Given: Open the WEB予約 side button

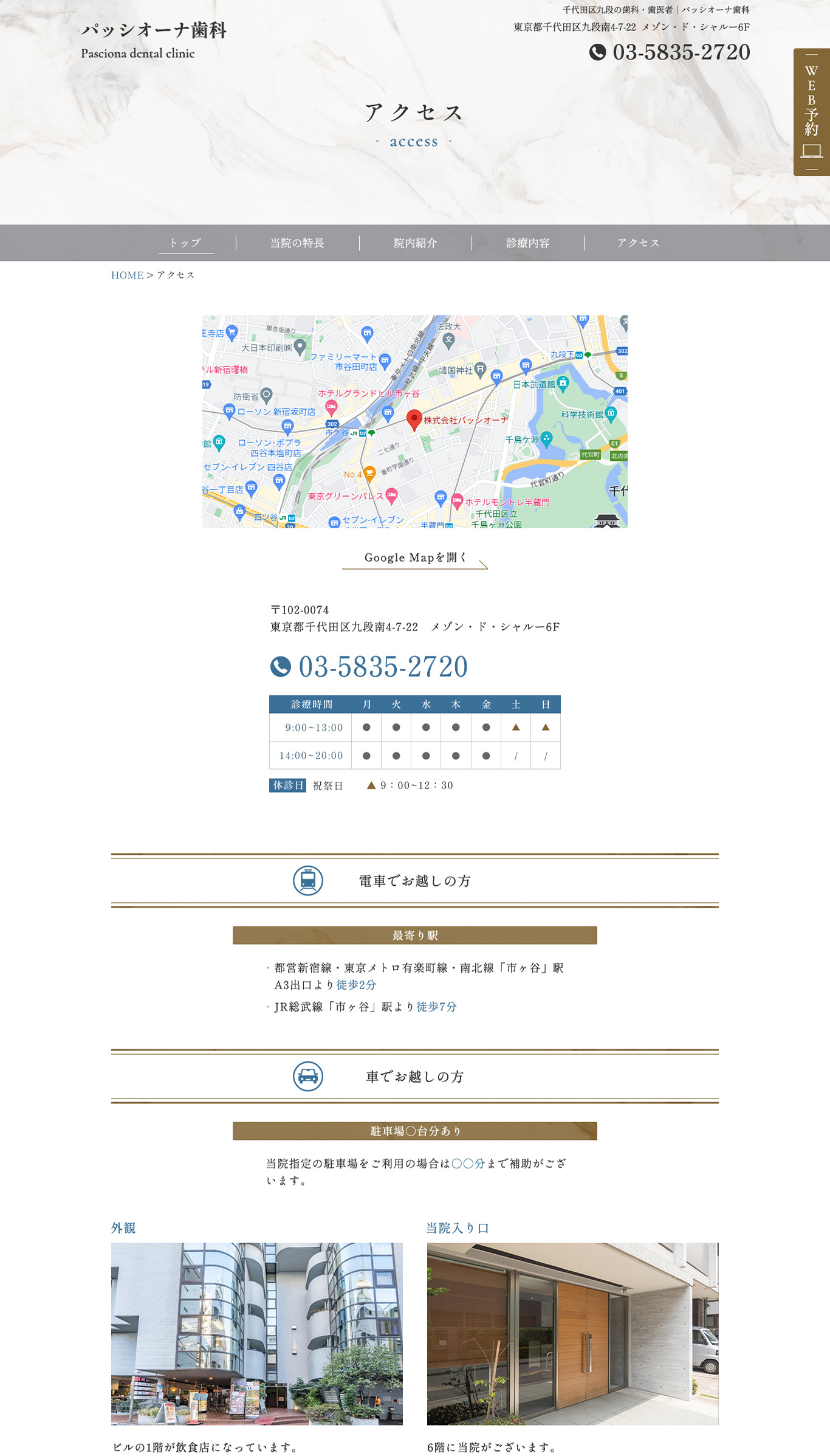Looking at the screenshot, I should pos(811,112).
